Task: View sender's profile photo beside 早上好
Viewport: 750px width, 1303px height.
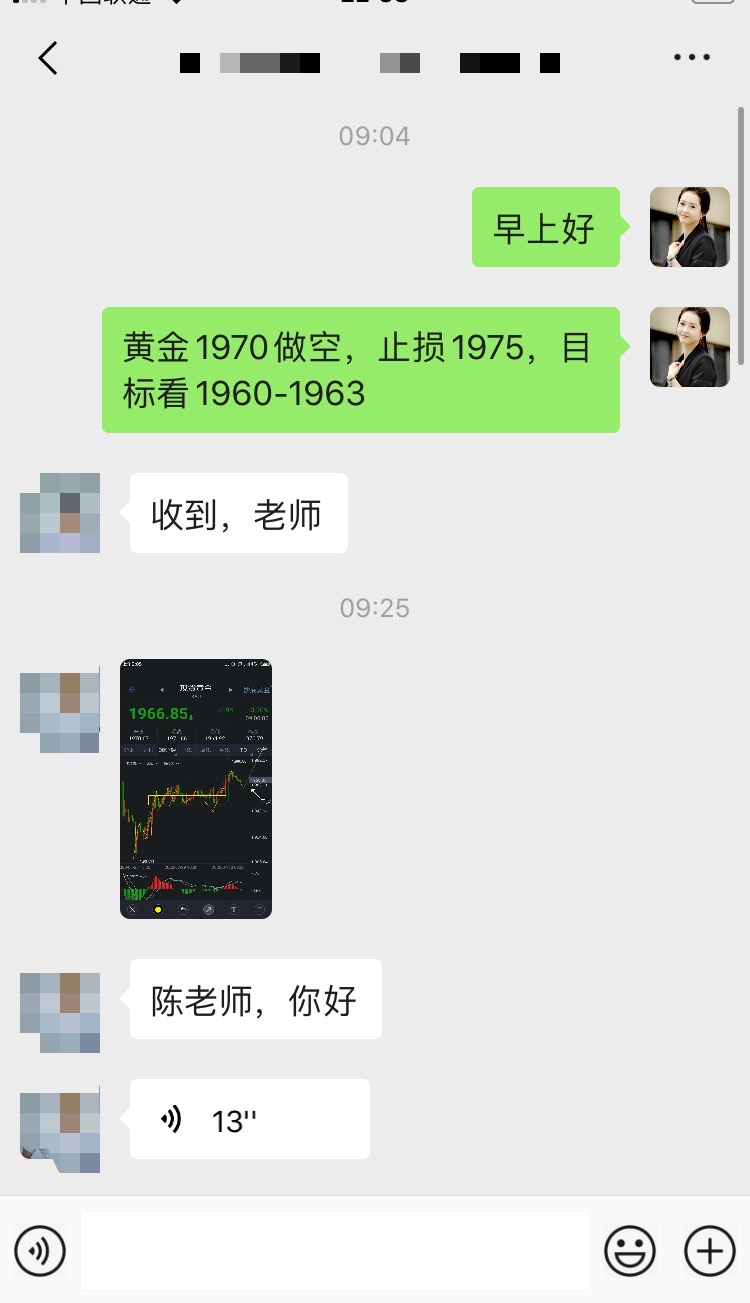Action: tap(690, 227)
